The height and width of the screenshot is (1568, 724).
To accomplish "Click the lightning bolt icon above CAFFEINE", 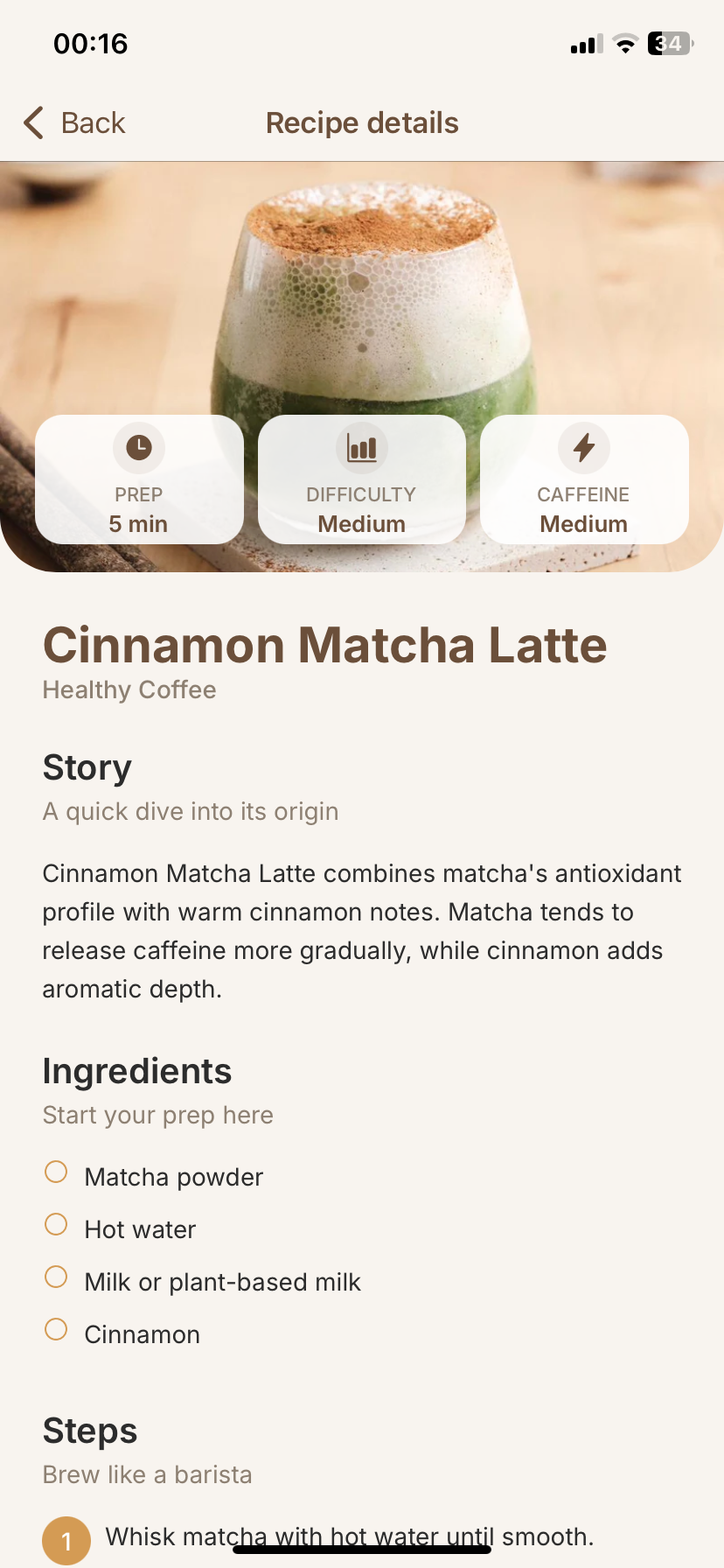I will pyautogui.click(x=584, y=447).
